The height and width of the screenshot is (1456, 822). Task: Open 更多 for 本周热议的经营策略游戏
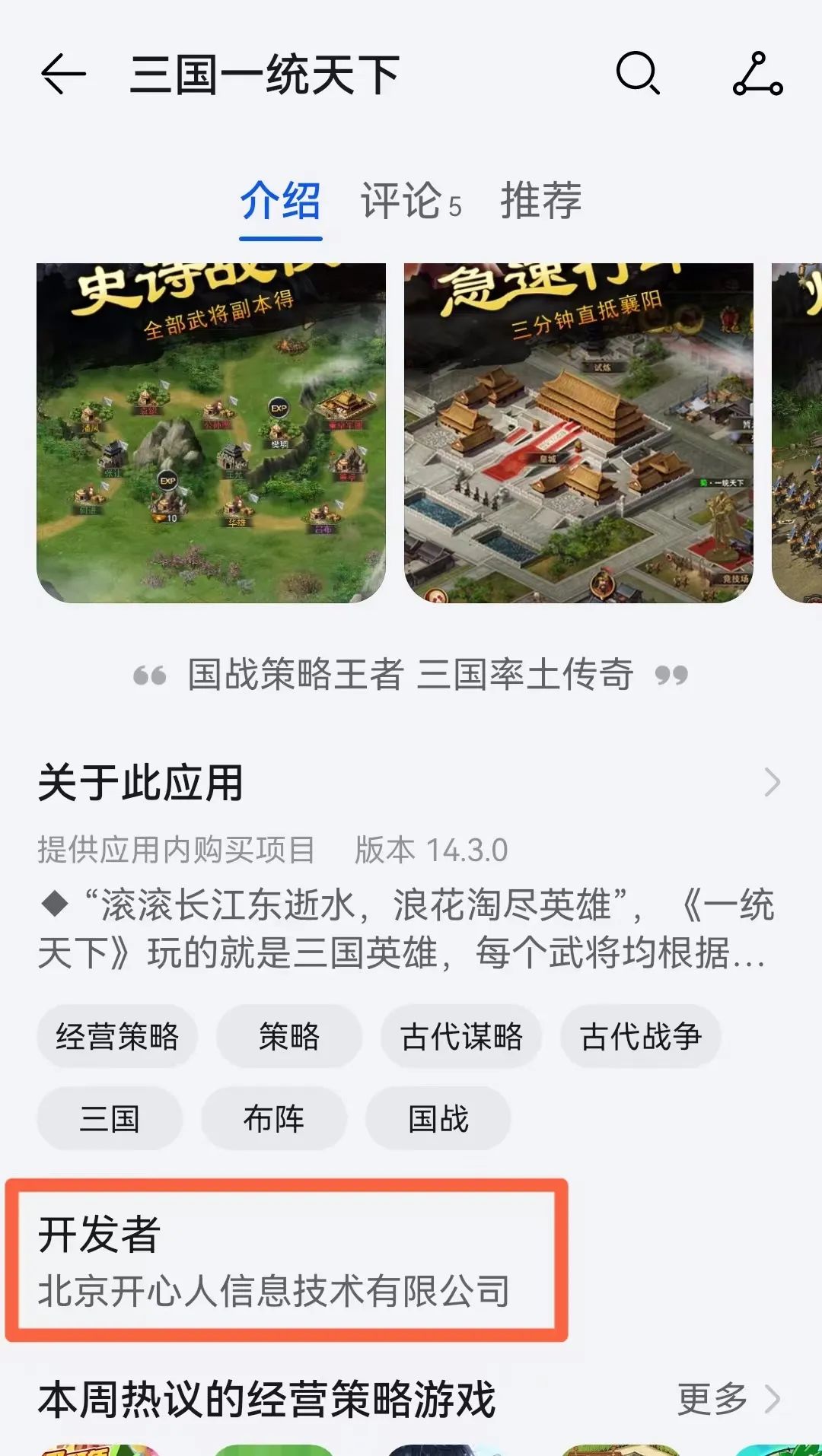point(728,1398)
